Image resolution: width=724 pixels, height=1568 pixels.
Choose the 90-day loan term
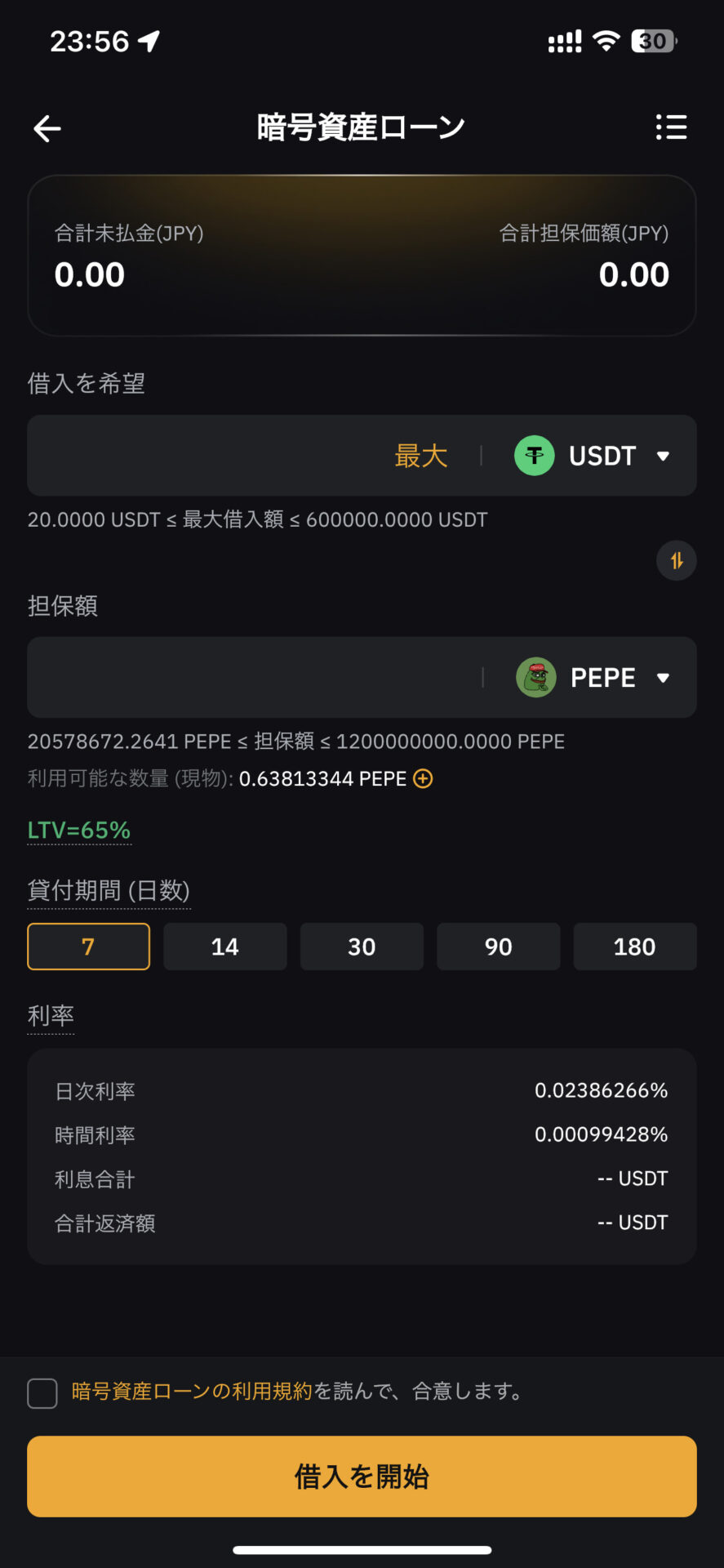coord(499,947)
